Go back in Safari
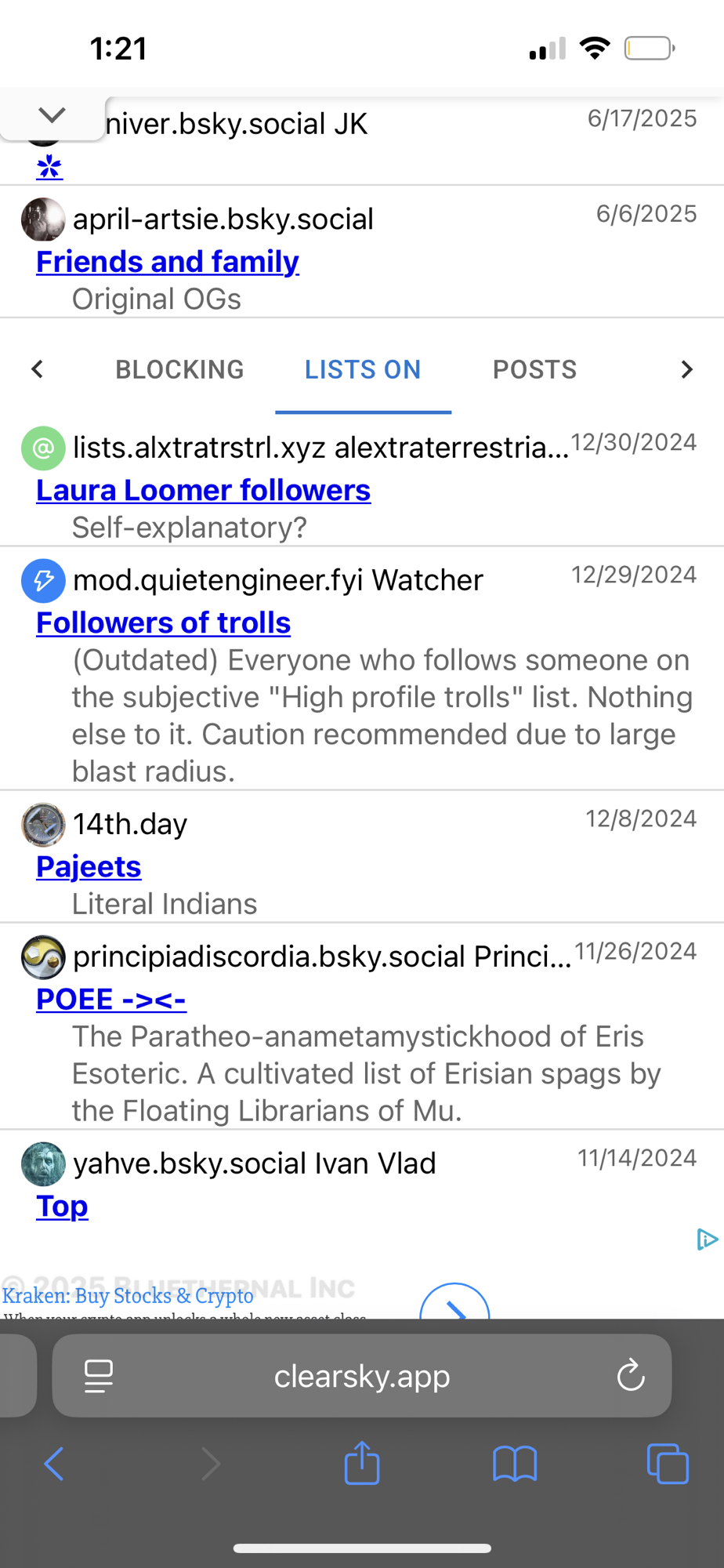The height and width of the screenshot is (1568, 724). click(x=53, y=1464)
